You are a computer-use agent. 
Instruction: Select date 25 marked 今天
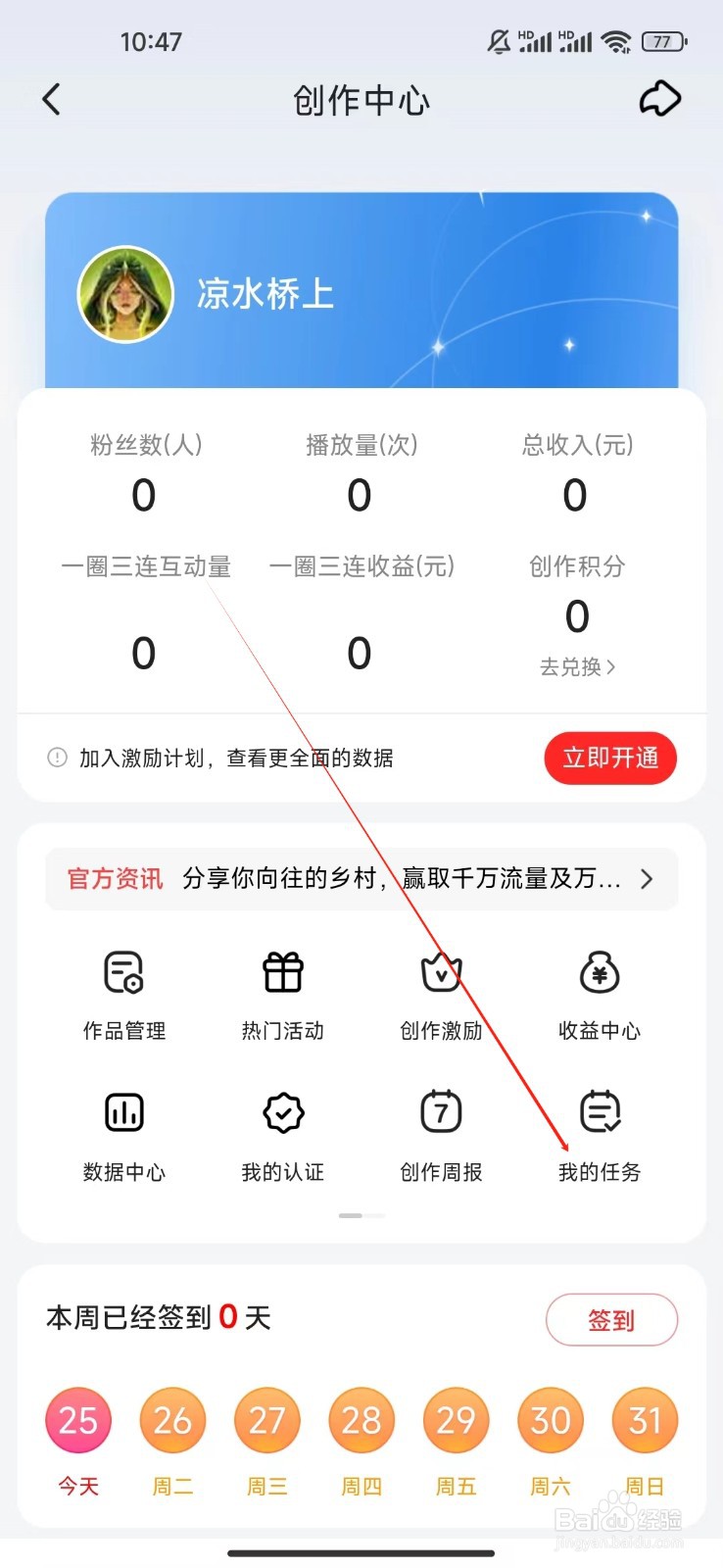(78, 1419)
